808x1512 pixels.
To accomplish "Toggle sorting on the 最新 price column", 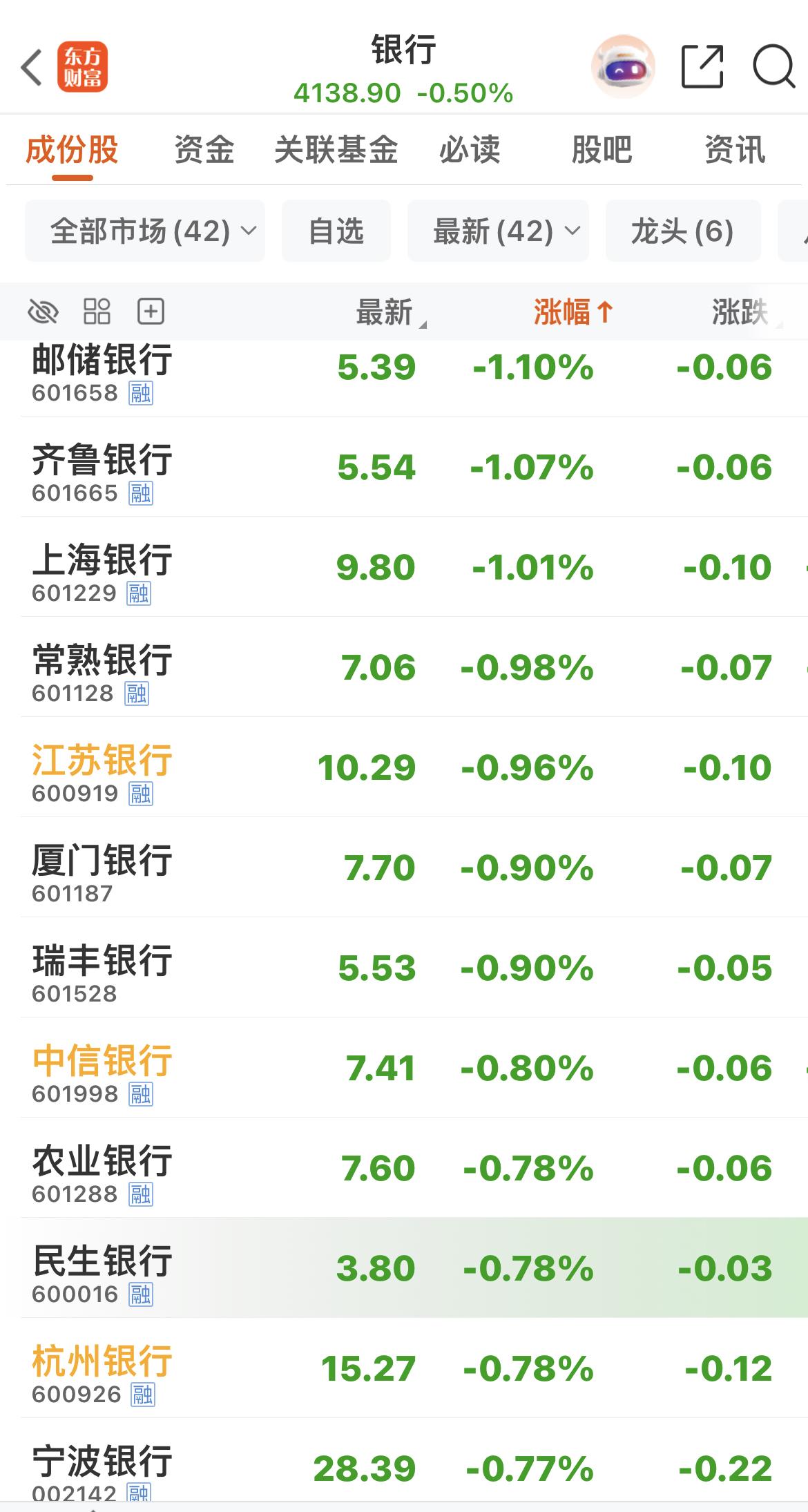I will click(x=384, y=312).
